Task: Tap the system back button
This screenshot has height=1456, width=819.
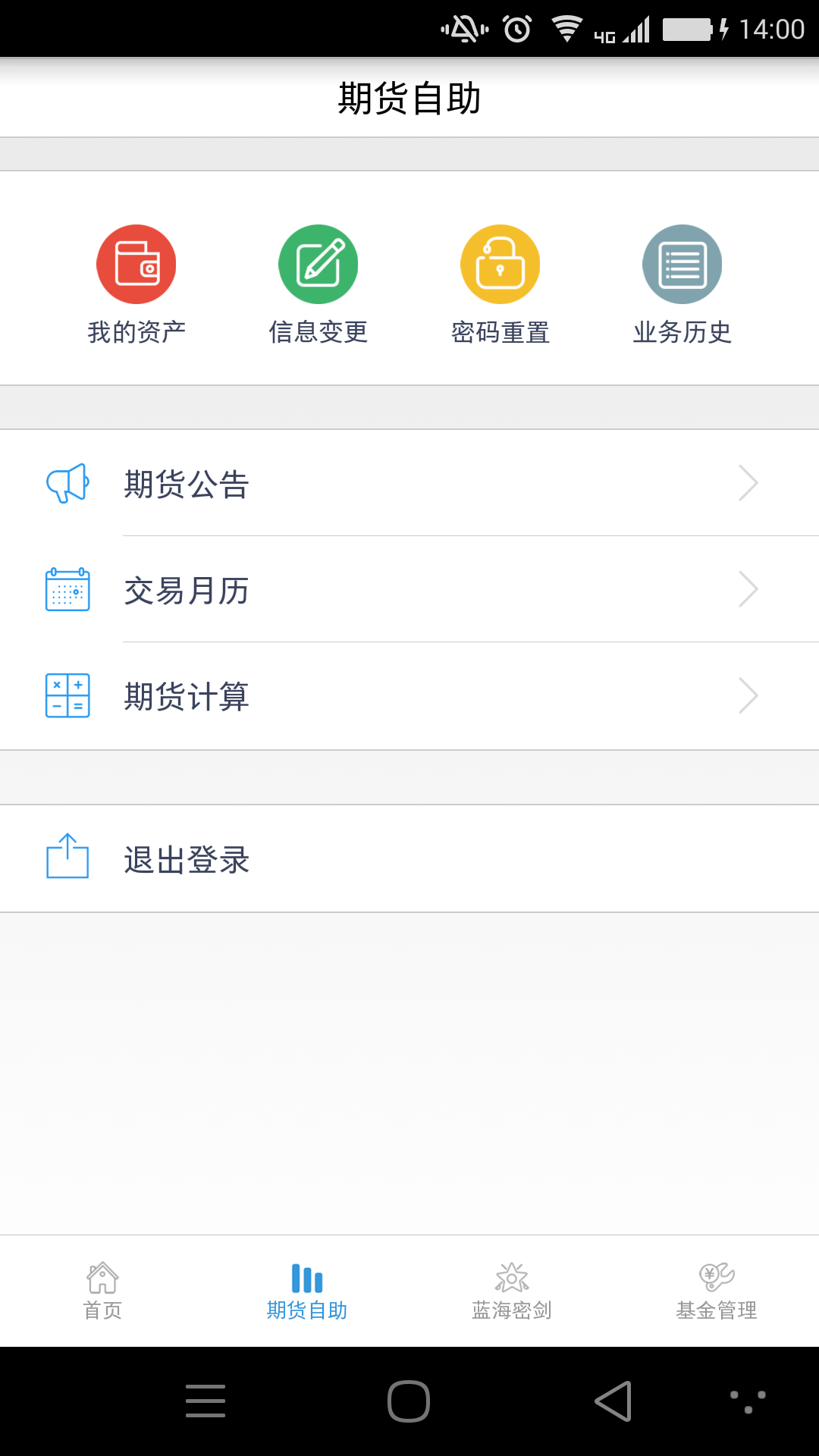Action: point(613,1401)
